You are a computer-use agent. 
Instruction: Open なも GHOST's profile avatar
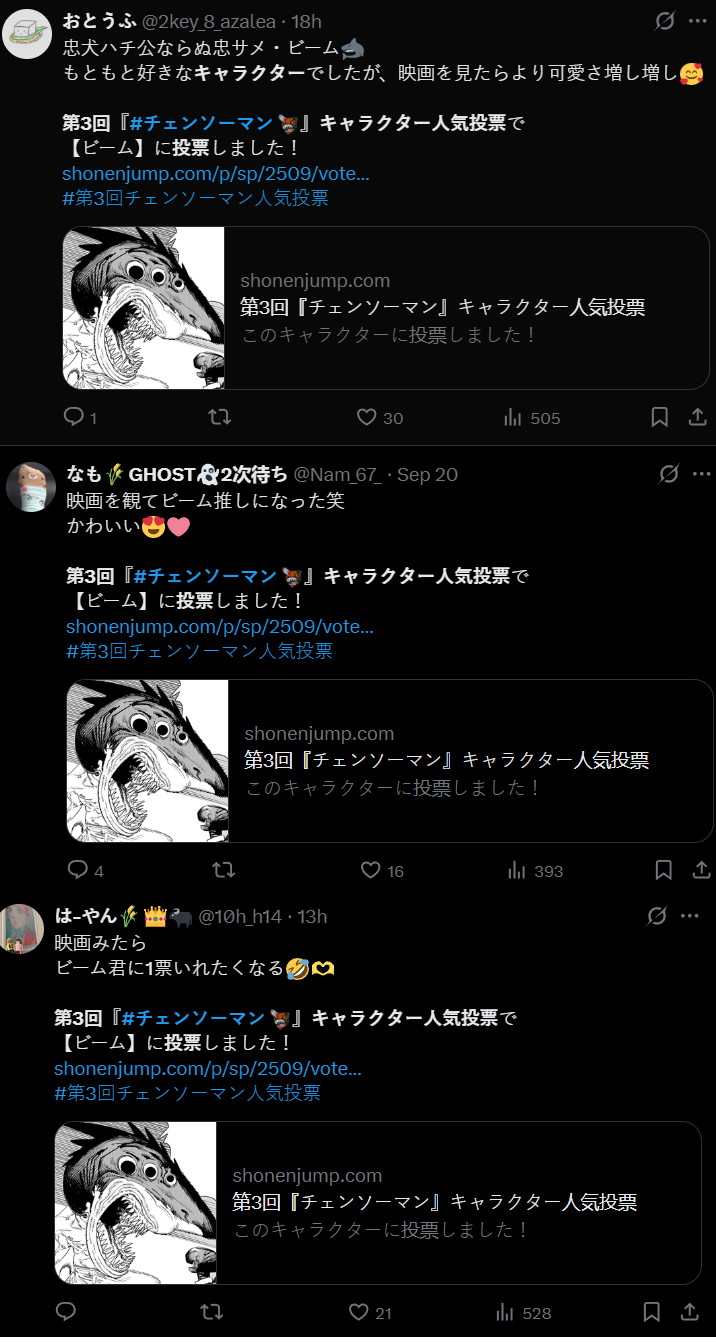click(31, 487)
